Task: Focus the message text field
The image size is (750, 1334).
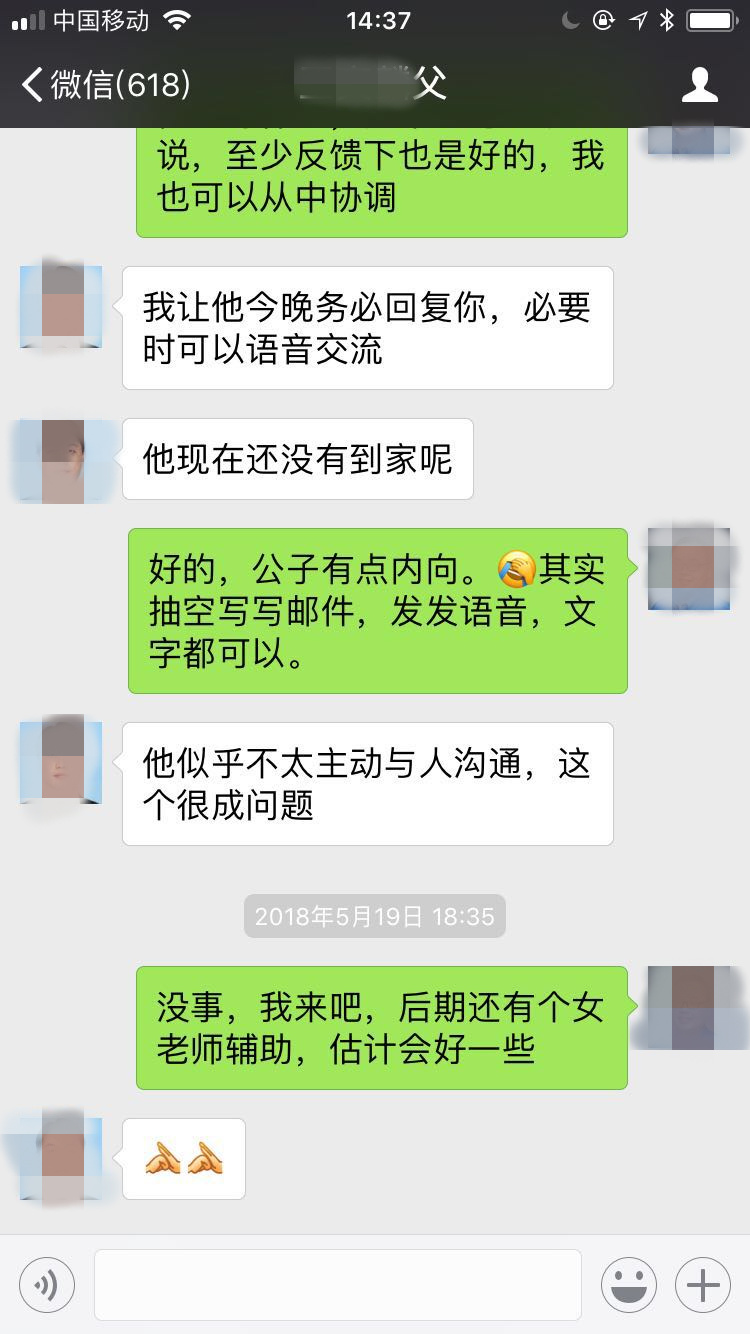Action: pos(338,1285)
